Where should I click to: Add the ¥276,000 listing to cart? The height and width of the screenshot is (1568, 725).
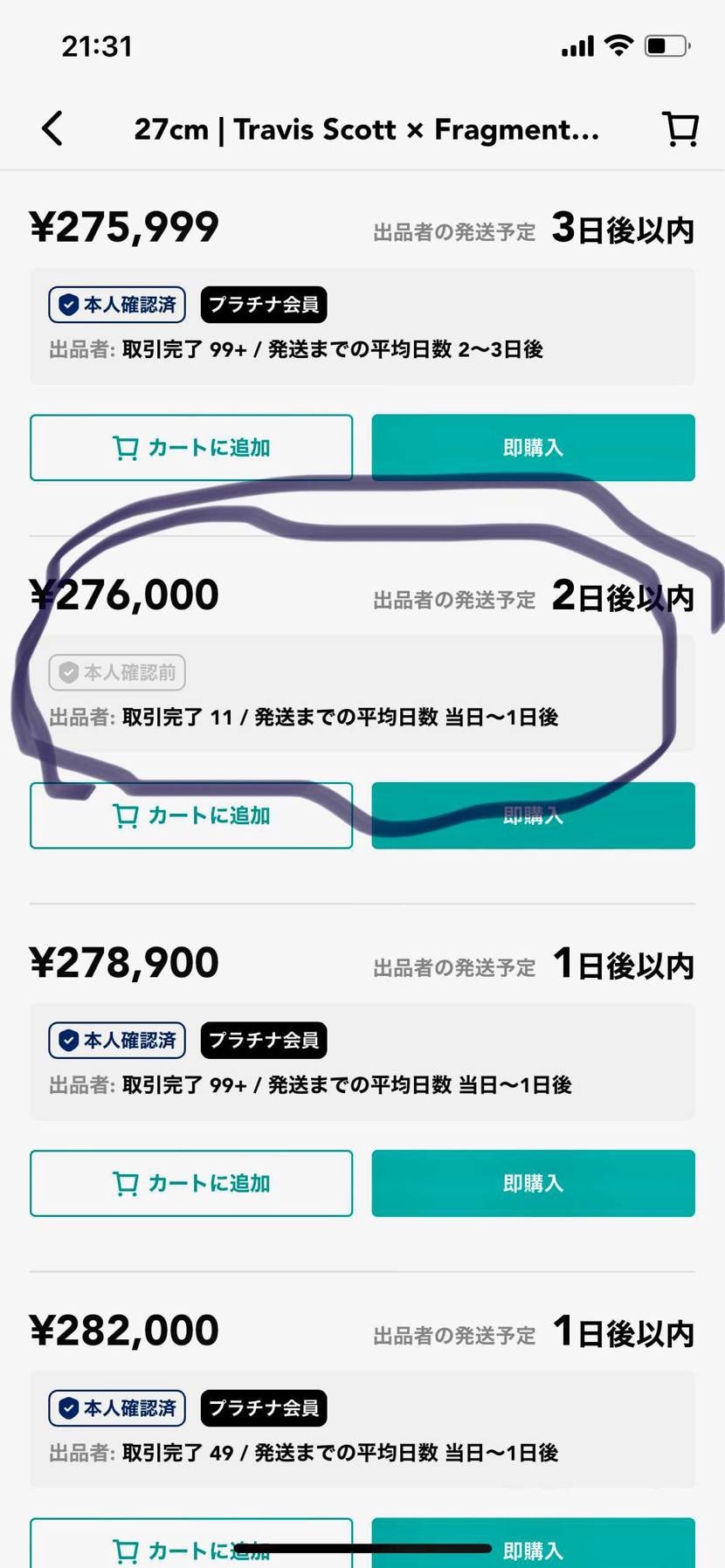click(191, 815)
